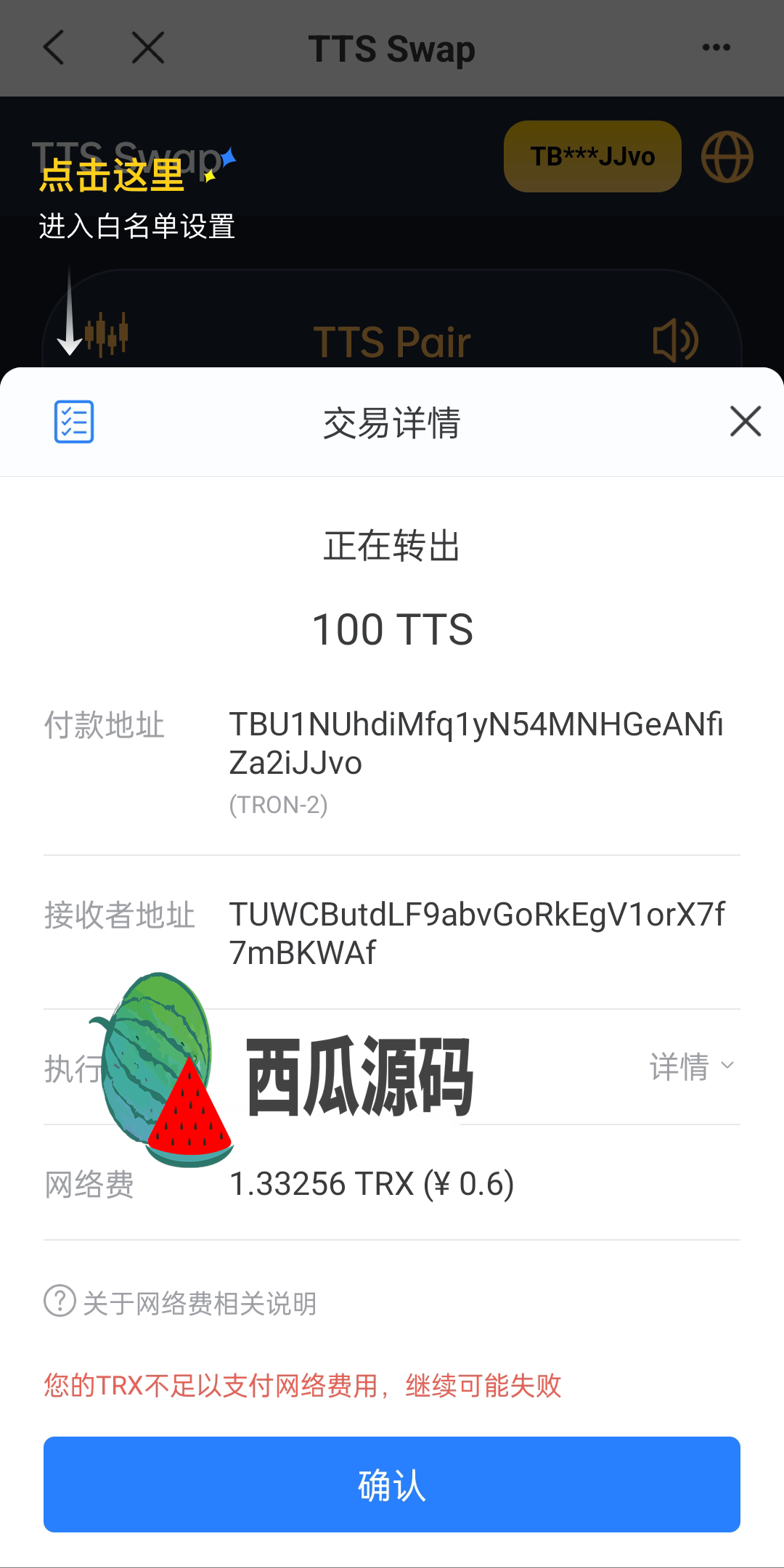This screenshot has height=1568, width=784.
Task: Go back with the top arrow
Action: (x=54, y=48)
